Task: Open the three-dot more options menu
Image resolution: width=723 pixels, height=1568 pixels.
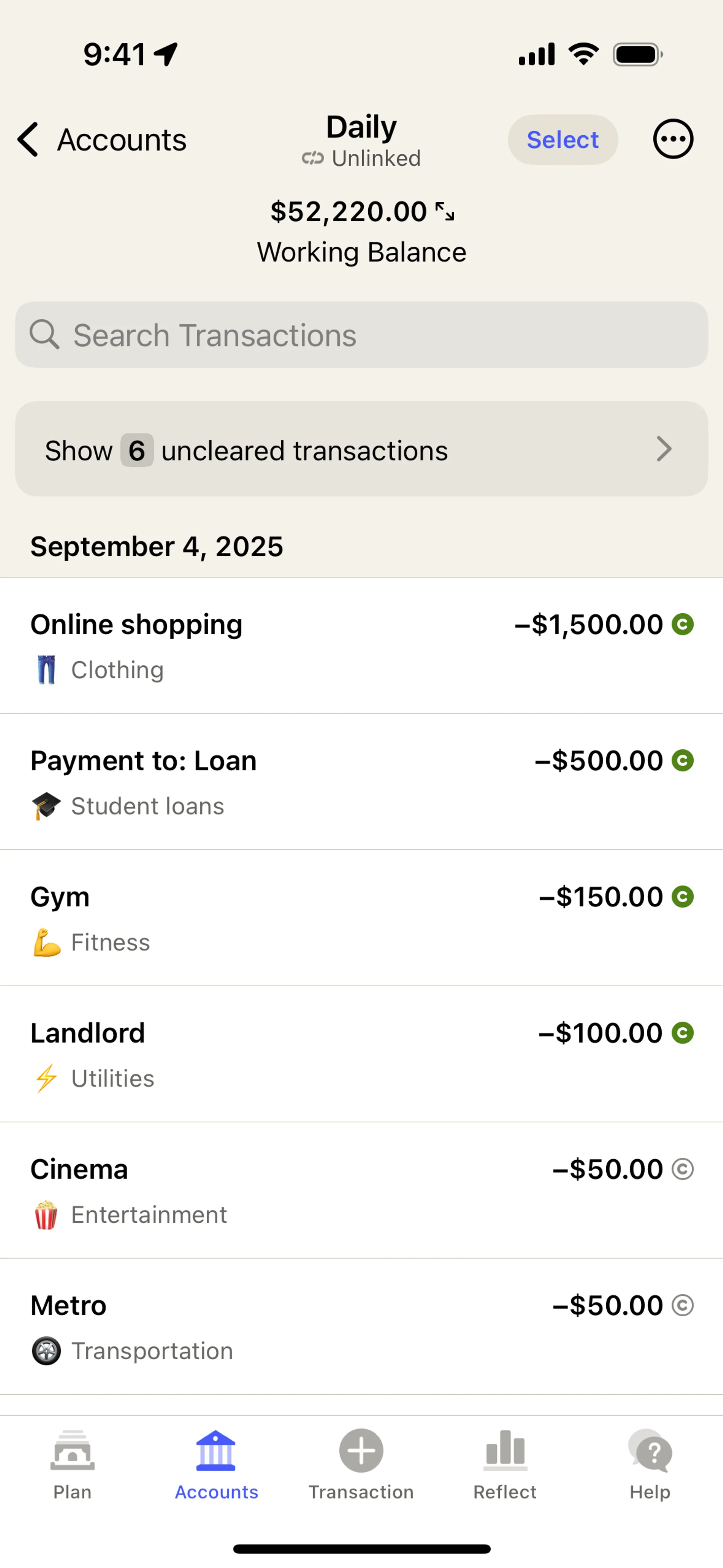Action: (x=673, y=139)
